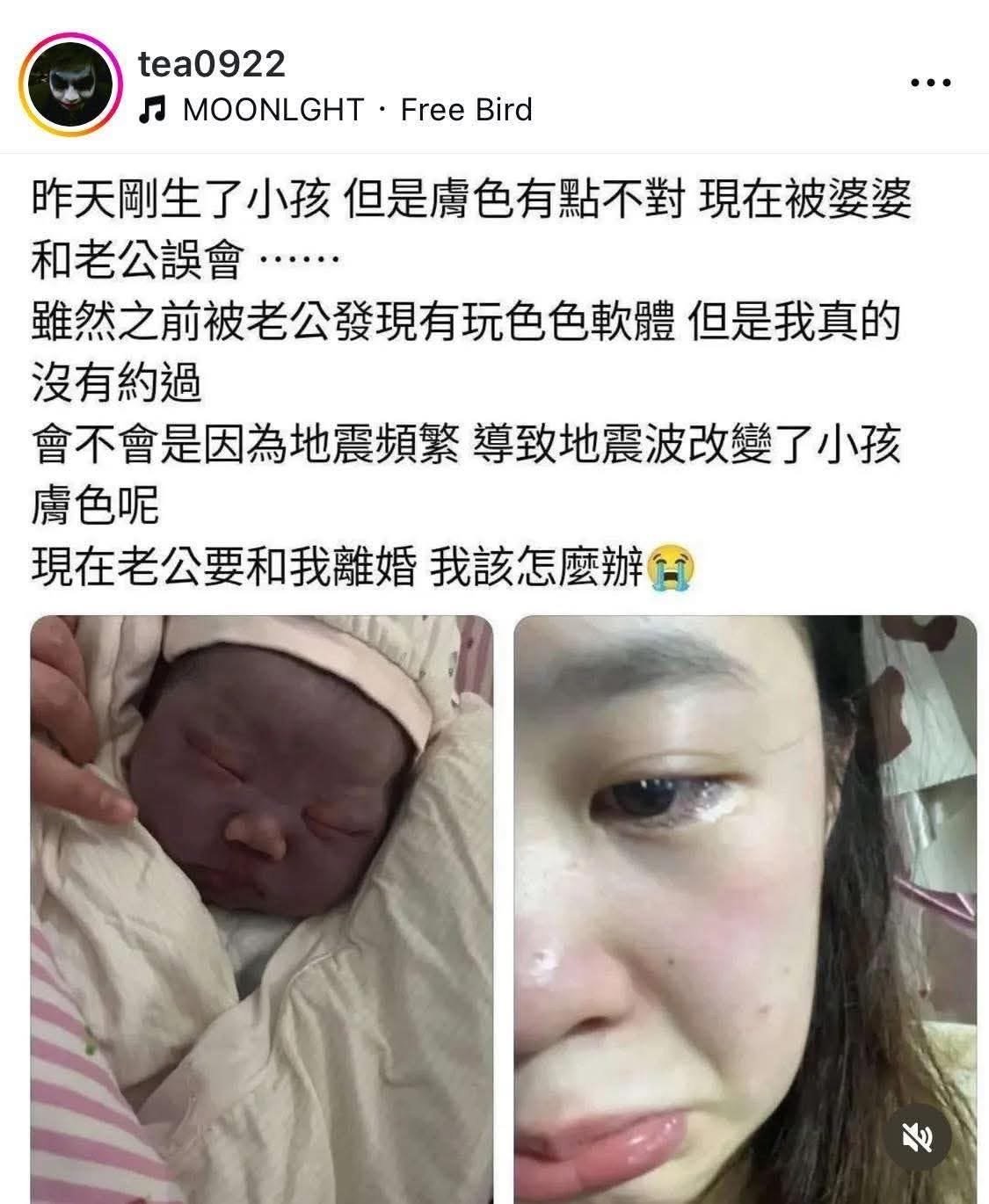Open tea0922's profile picture story

70,85
